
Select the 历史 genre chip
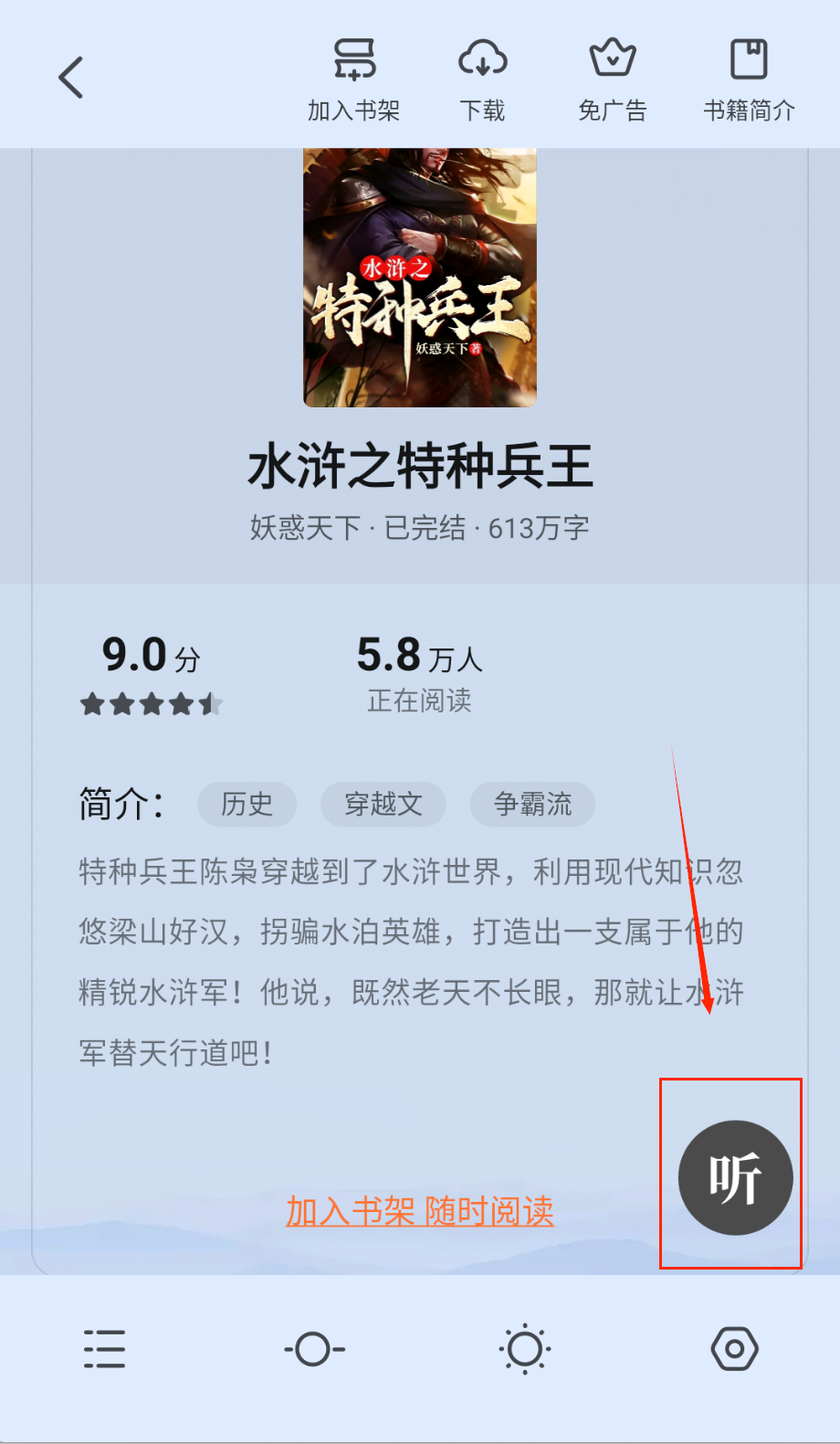point(247,804)
